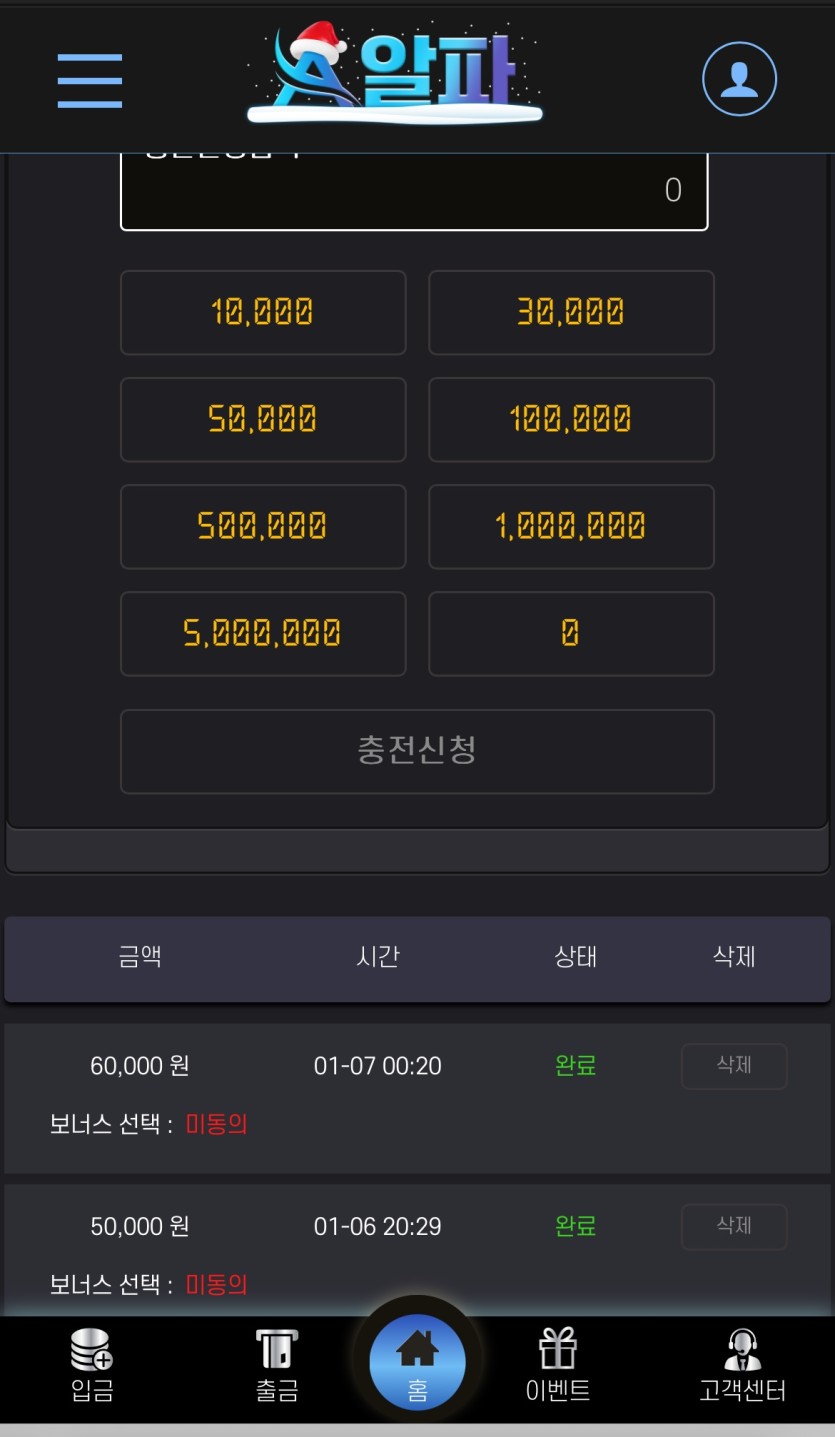Reset the amount with the 0 button
The width and height of the screenshot is (835, 1437).
pos(571,633)
